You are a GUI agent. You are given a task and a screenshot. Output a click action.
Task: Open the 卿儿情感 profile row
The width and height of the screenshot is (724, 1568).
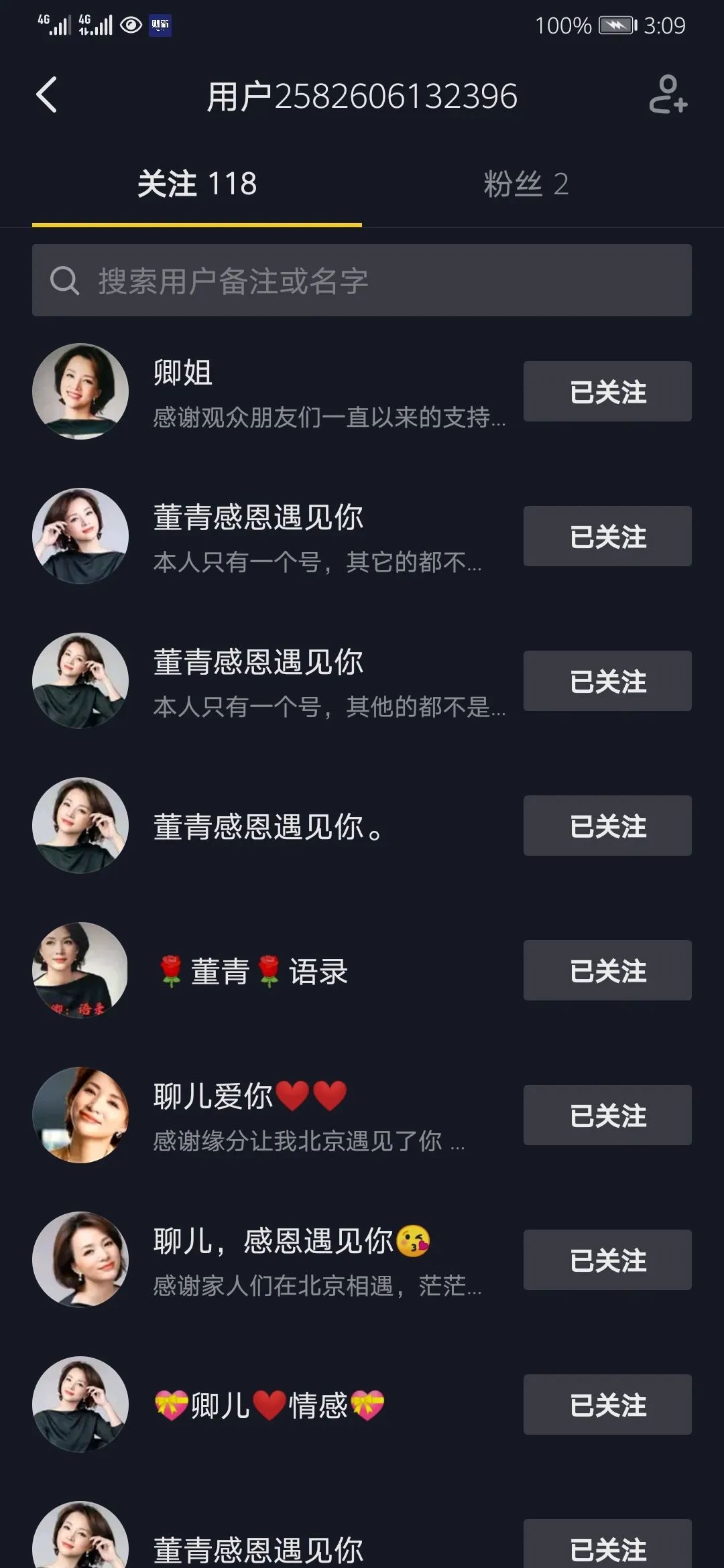pyautogui.click(x=268, y=1405)
